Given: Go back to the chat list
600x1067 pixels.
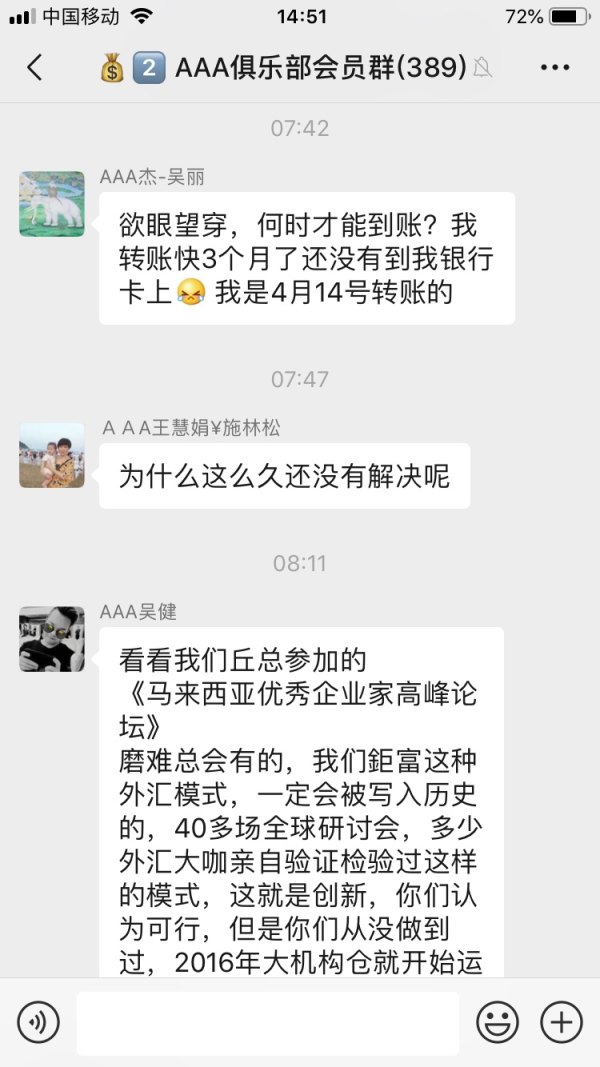Looking at the screenshot, I should 35,67.
